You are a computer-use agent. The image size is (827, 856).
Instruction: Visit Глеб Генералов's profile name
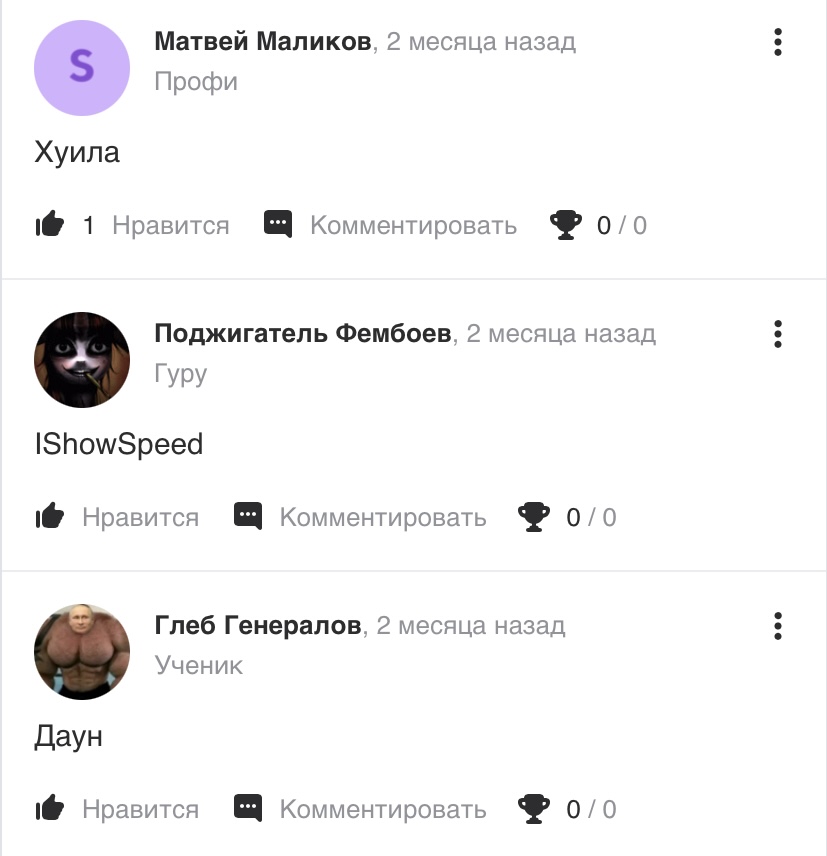[x=258, y=626]
